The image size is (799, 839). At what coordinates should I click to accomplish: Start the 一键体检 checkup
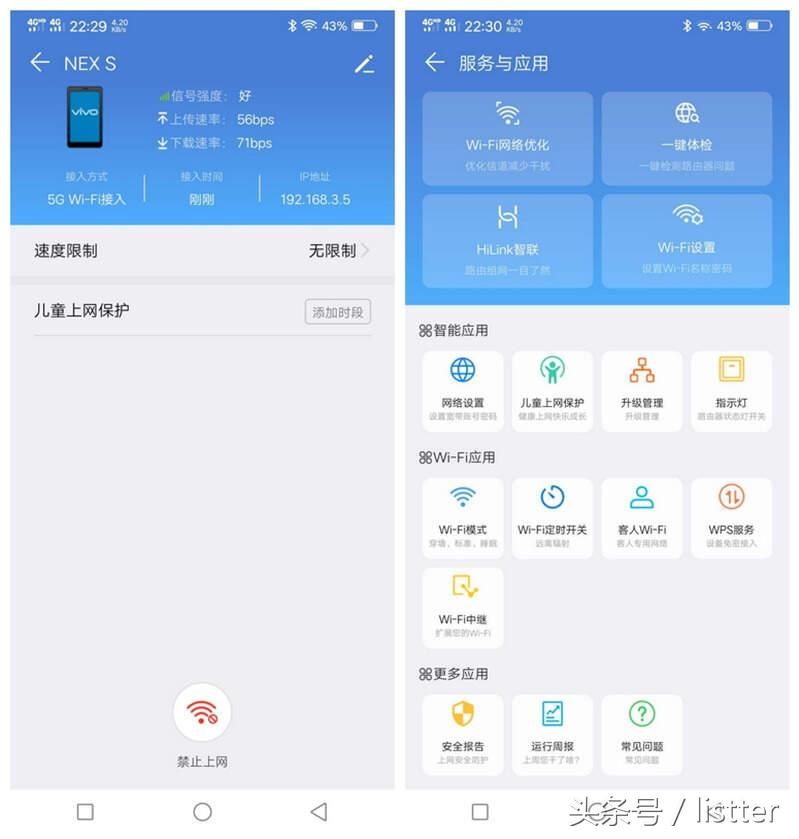click(686, 138)
